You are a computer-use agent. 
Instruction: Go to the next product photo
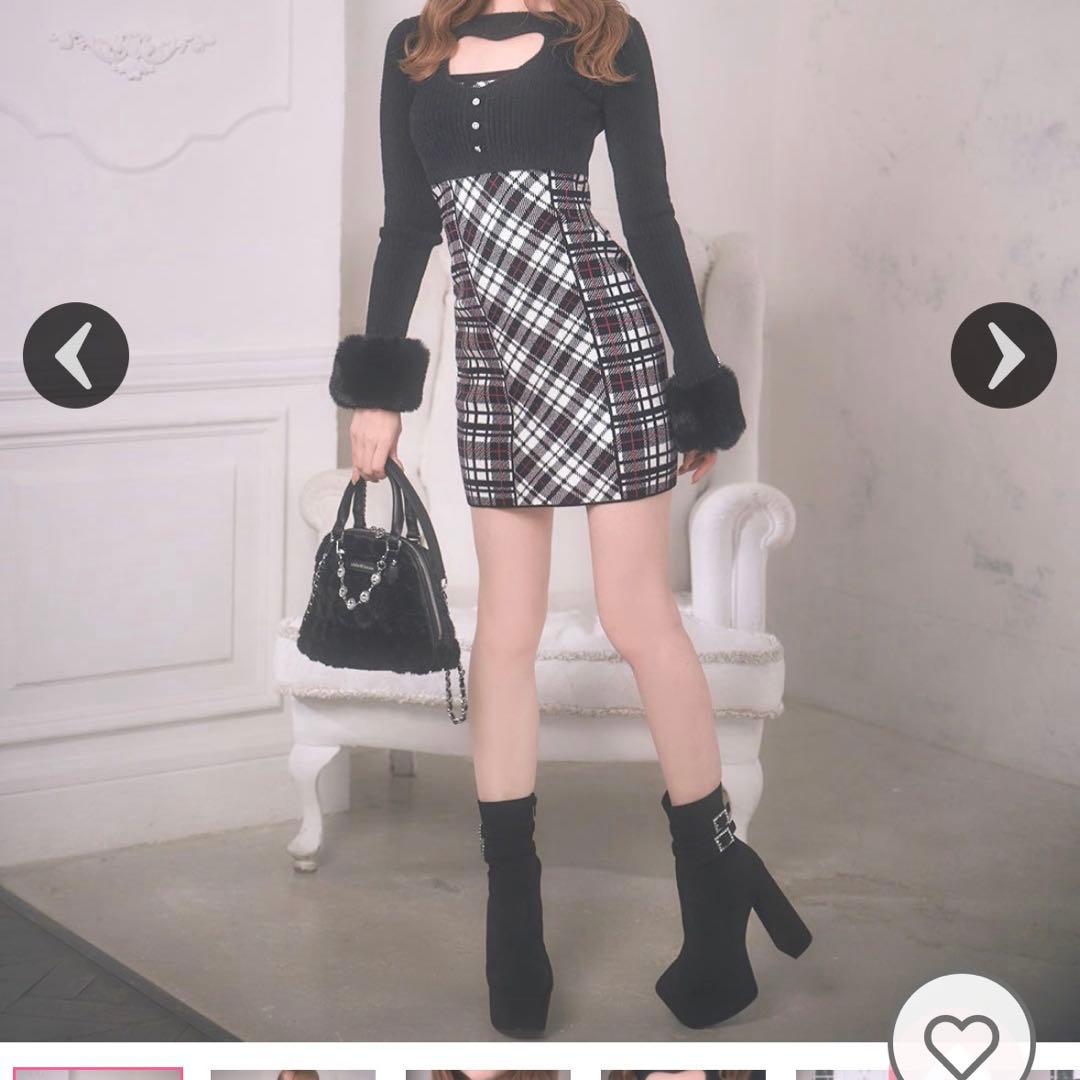pos(1003,355)
